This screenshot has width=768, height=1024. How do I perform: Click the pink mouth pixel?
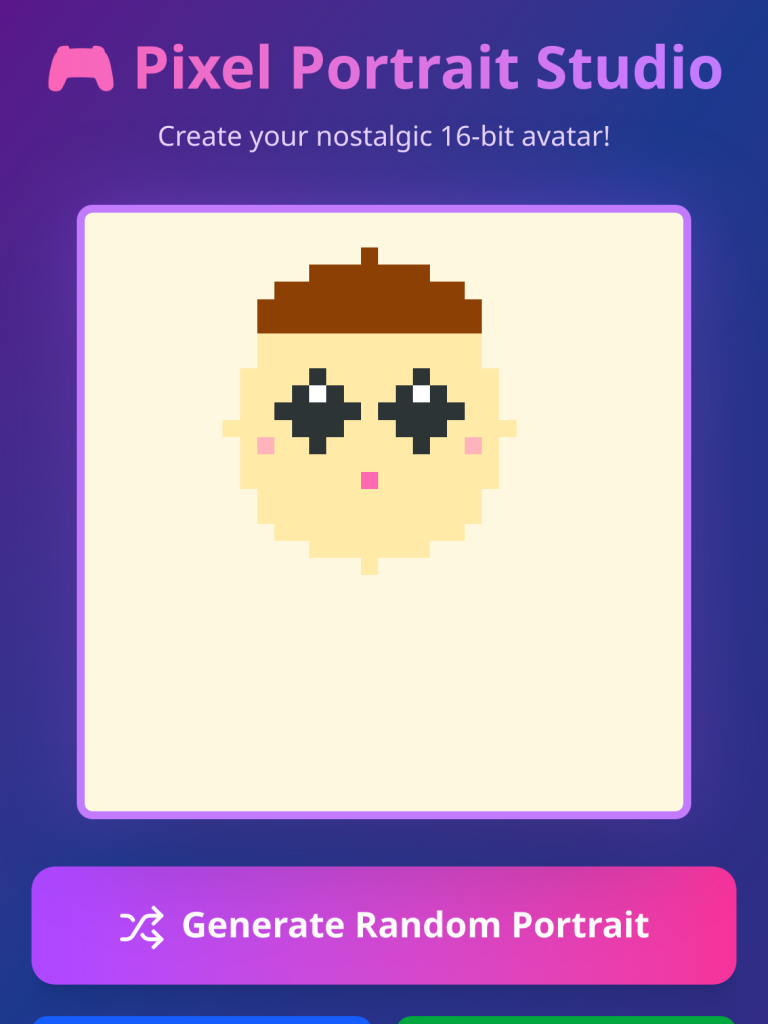371,480
